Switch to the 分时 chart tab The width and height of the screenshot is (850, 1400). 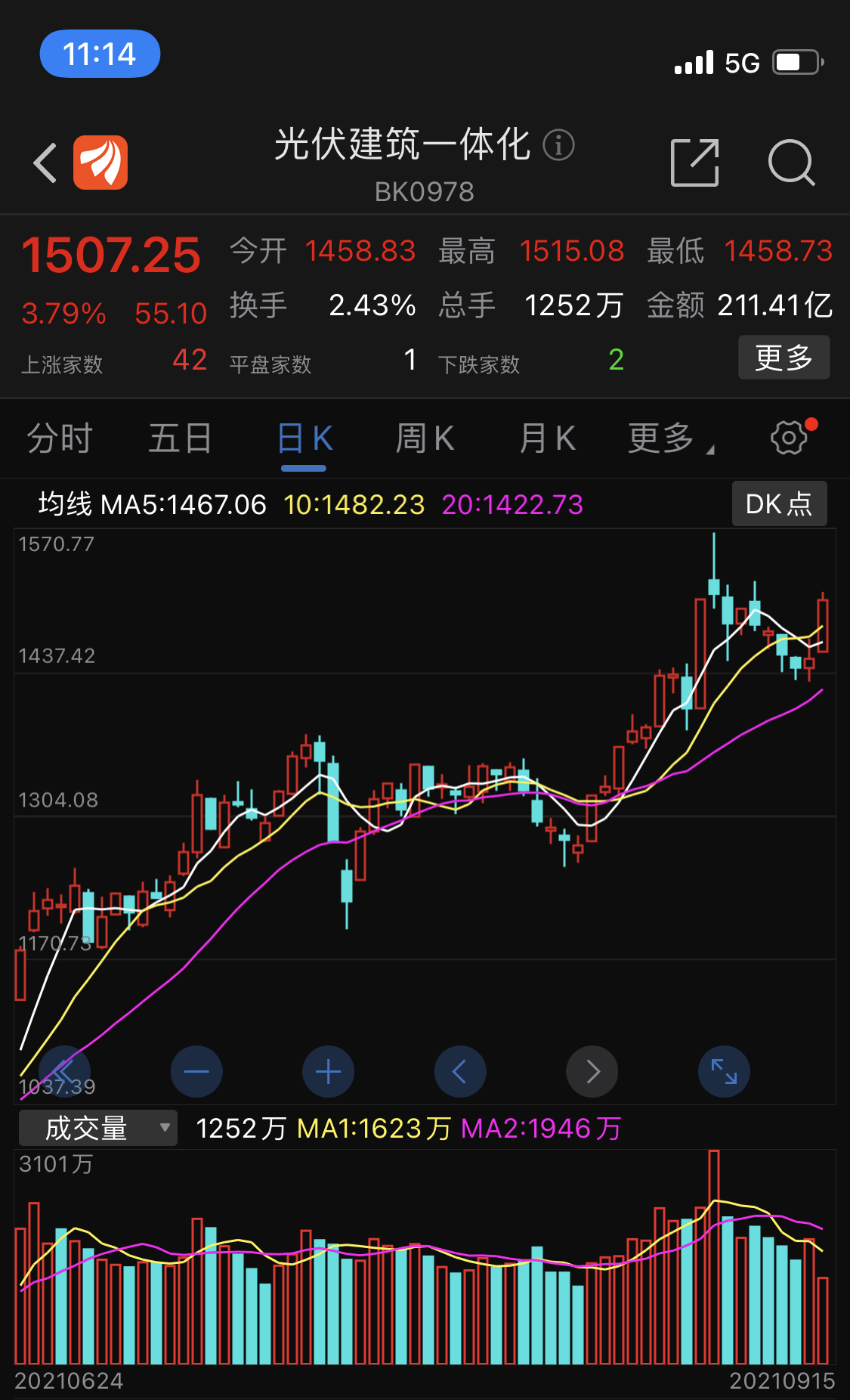[x=60, y=438]
